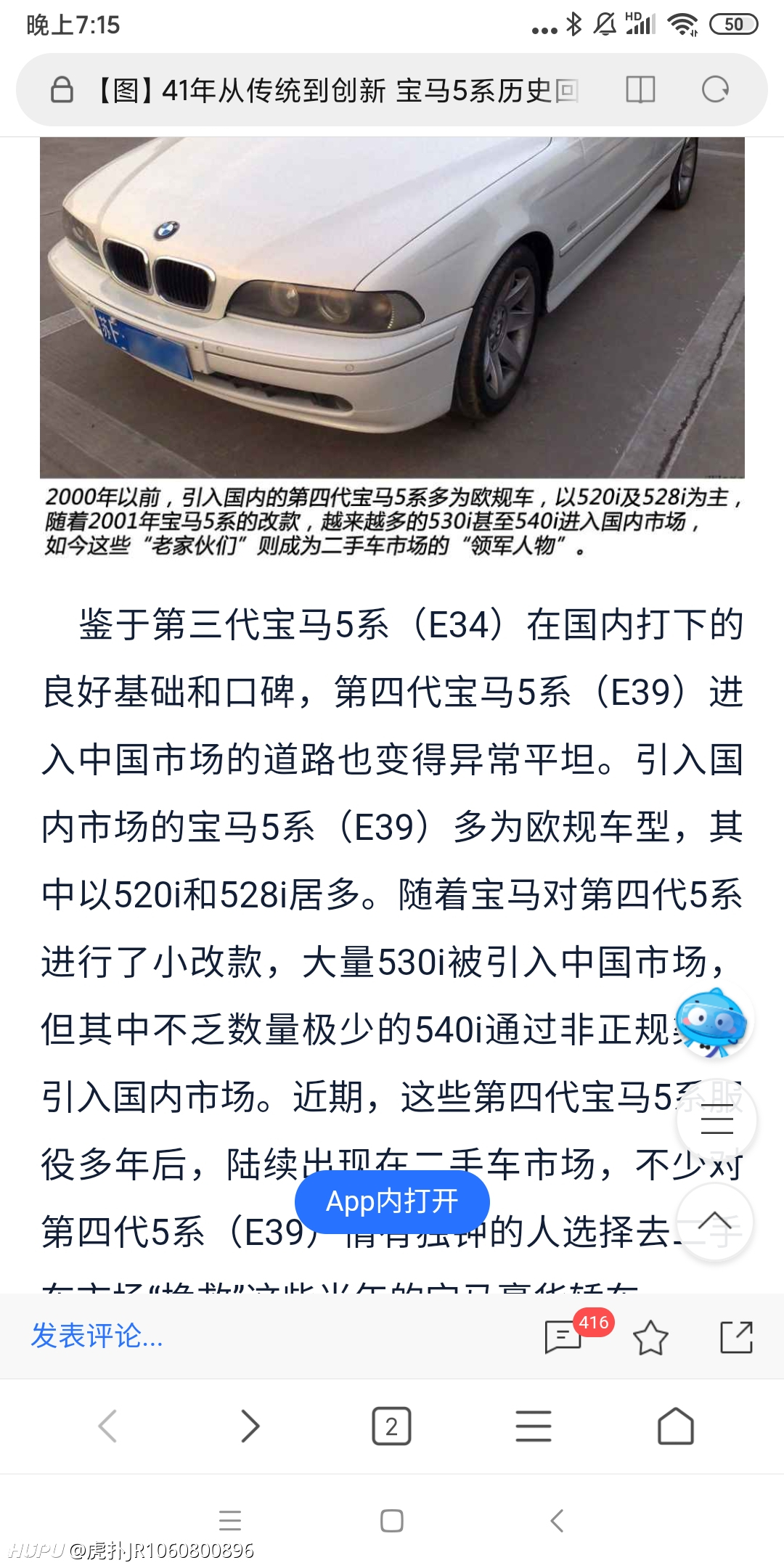
Task: Open the browser menu
Action: [x=534, y=1426]
